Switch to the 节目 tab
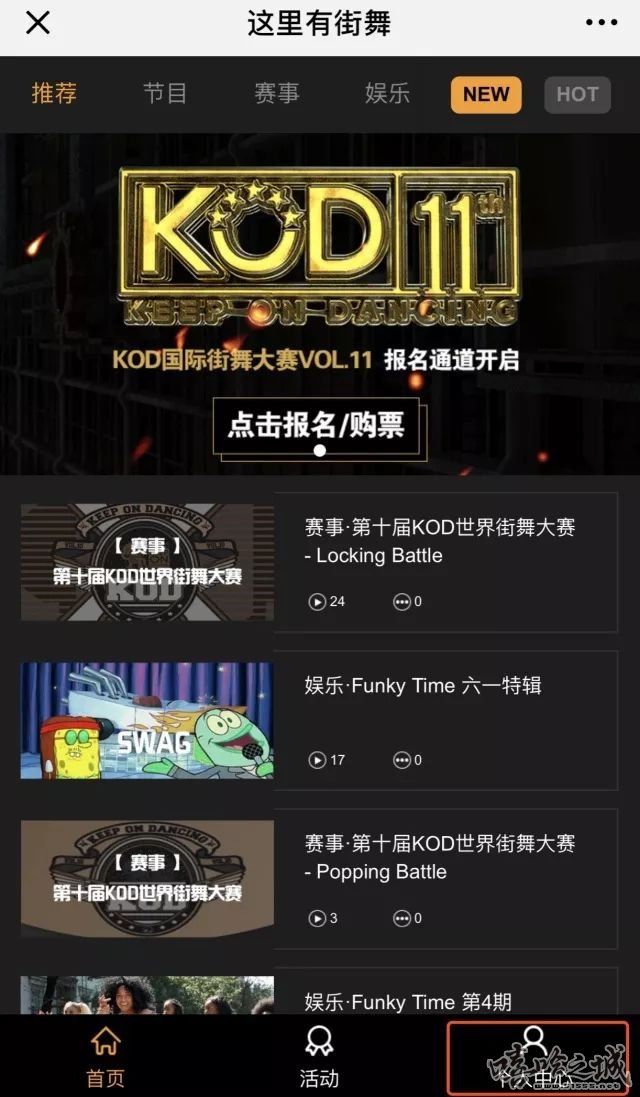Screen dimensions: 640x1097 165,94
